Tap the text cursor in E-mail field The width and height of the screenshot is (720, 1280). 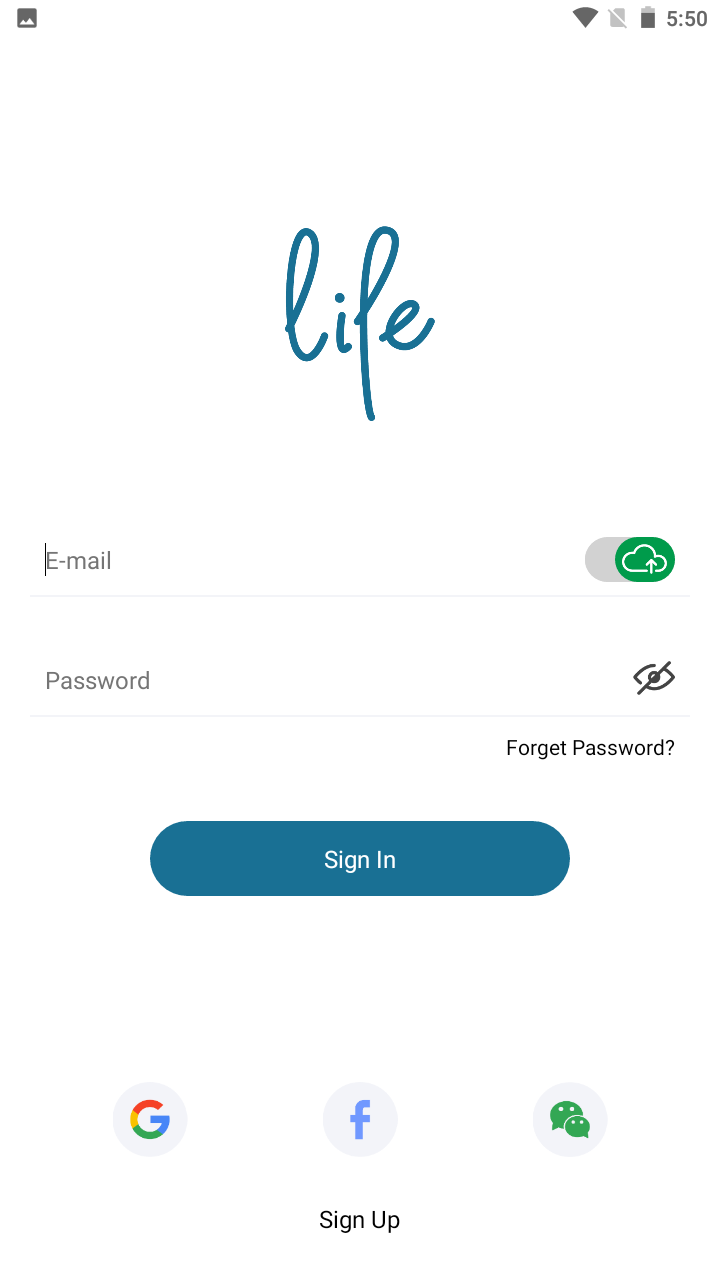(x=44, y=560)
